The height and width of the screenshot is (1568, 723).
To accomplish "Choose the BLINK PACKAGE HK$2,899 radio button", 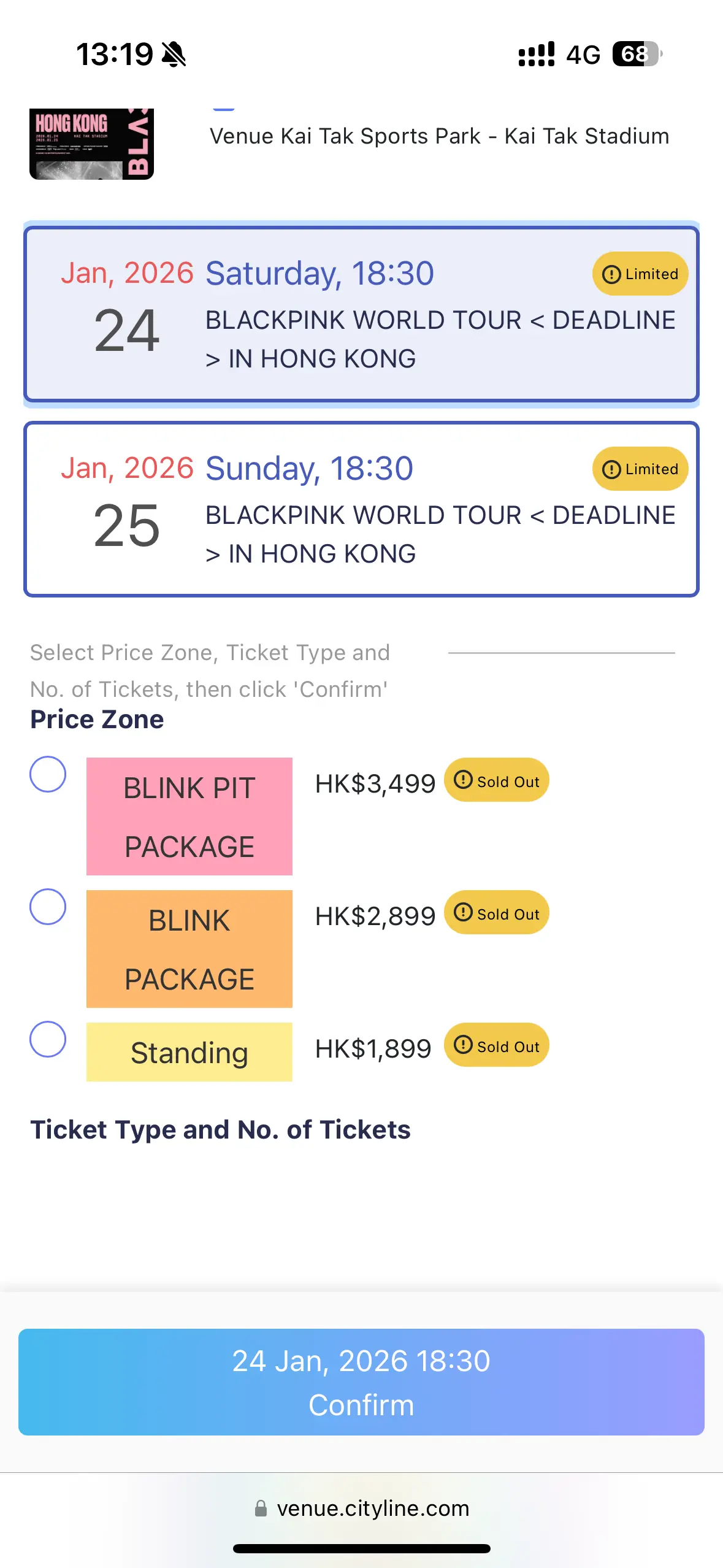I will (48, 907).
